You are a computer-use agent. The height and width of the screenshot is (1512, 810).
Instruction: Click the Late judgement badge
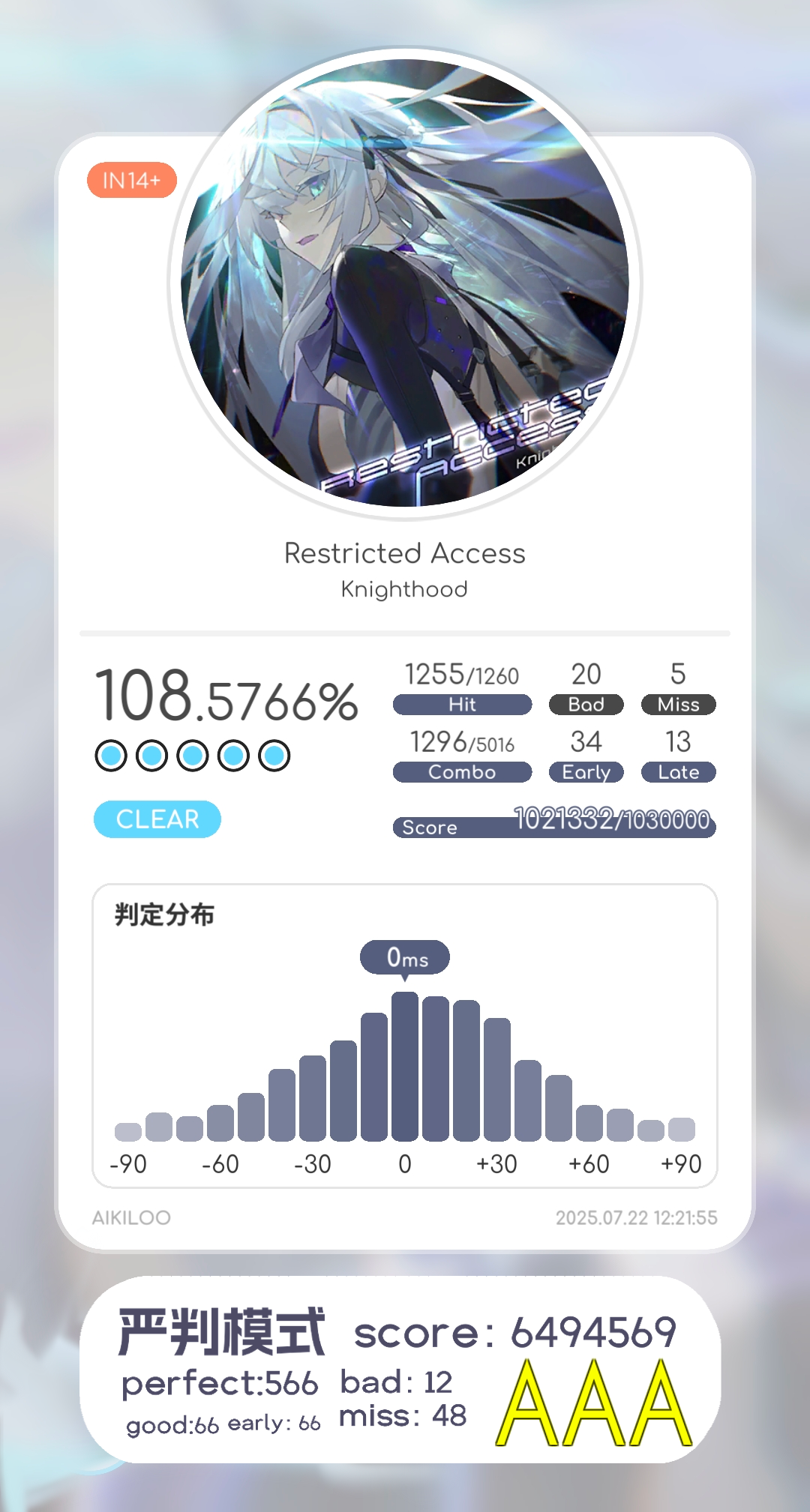(x=679, y=772)
